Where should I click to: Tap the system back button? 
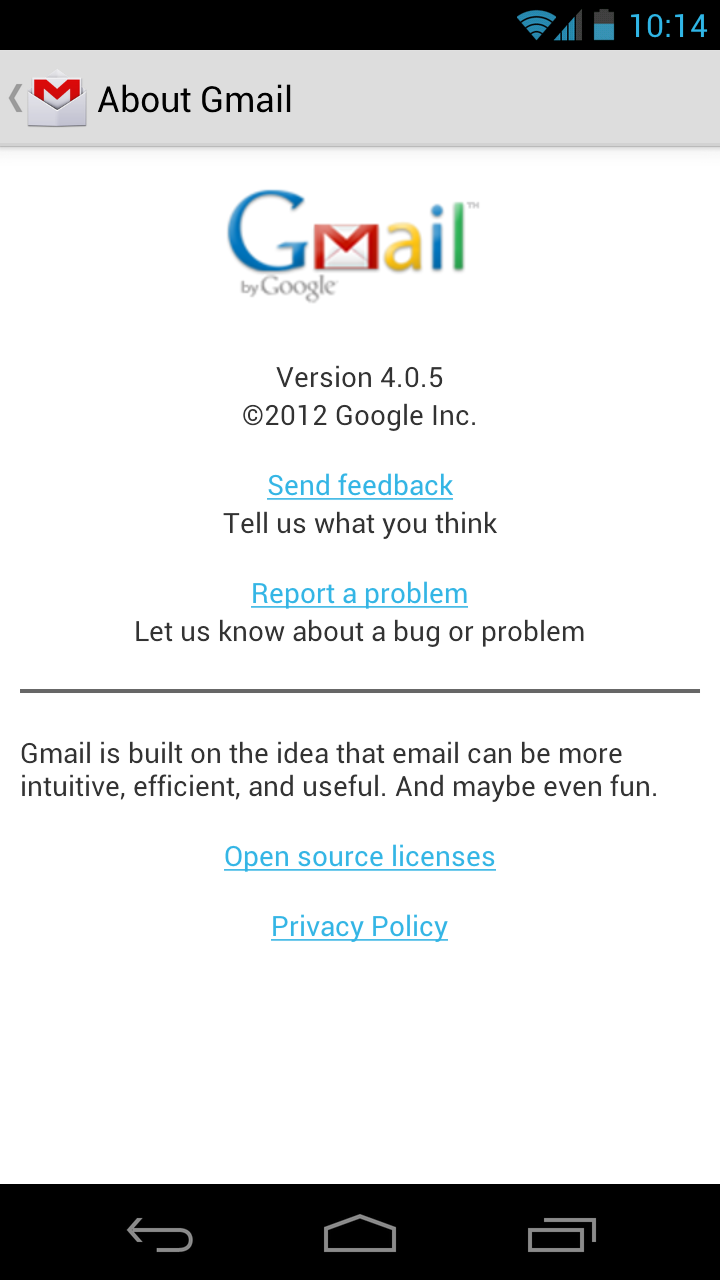point(160,1235)
